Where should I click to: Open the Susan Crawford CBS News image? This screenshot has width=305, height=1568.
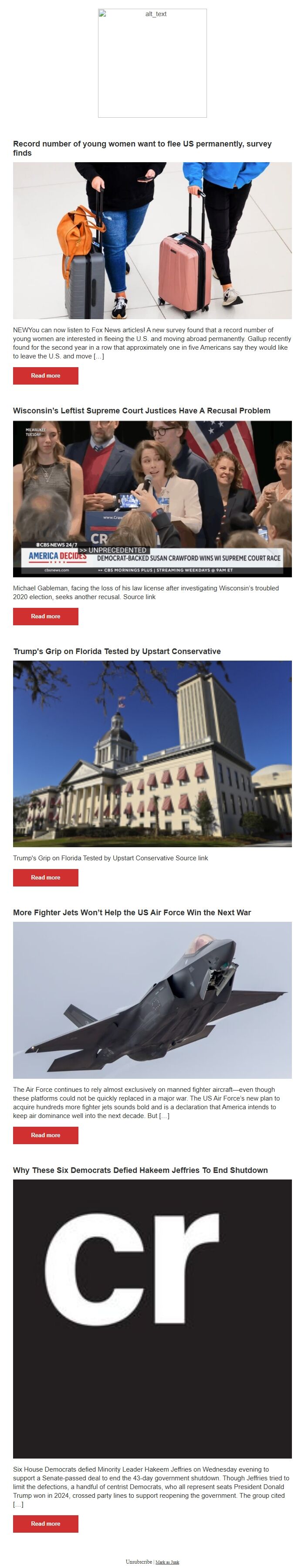point(152,498)
